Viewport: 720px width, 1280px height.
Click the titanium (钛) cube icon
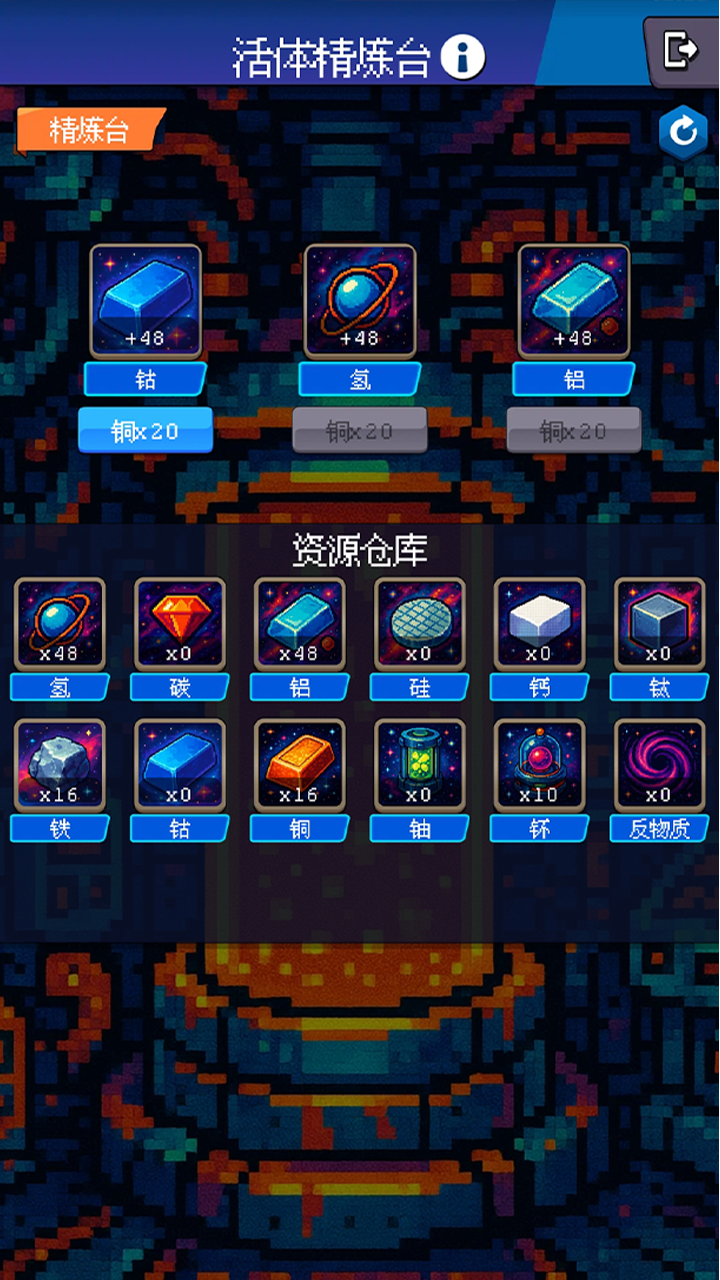pyautogui.click(x=659, y=625)
